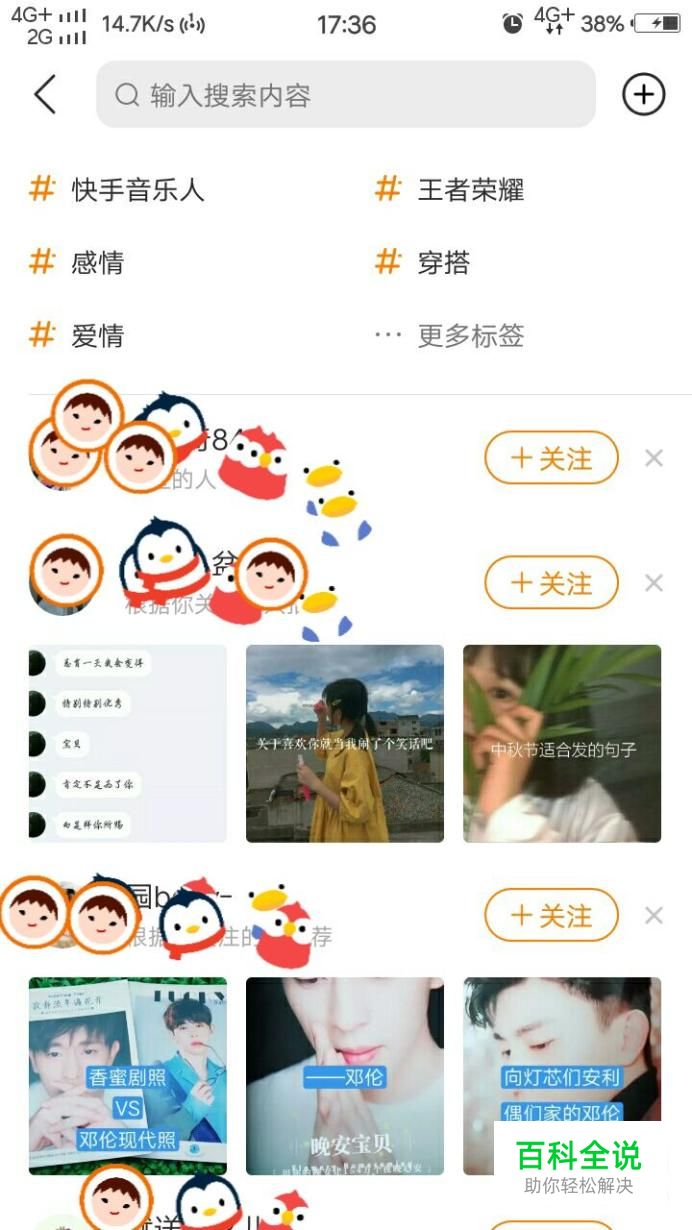Open video 关于喜欢你就当我闹了个笑话吧
This screenshot has width=692, height=1230.
tap(345, 743)
